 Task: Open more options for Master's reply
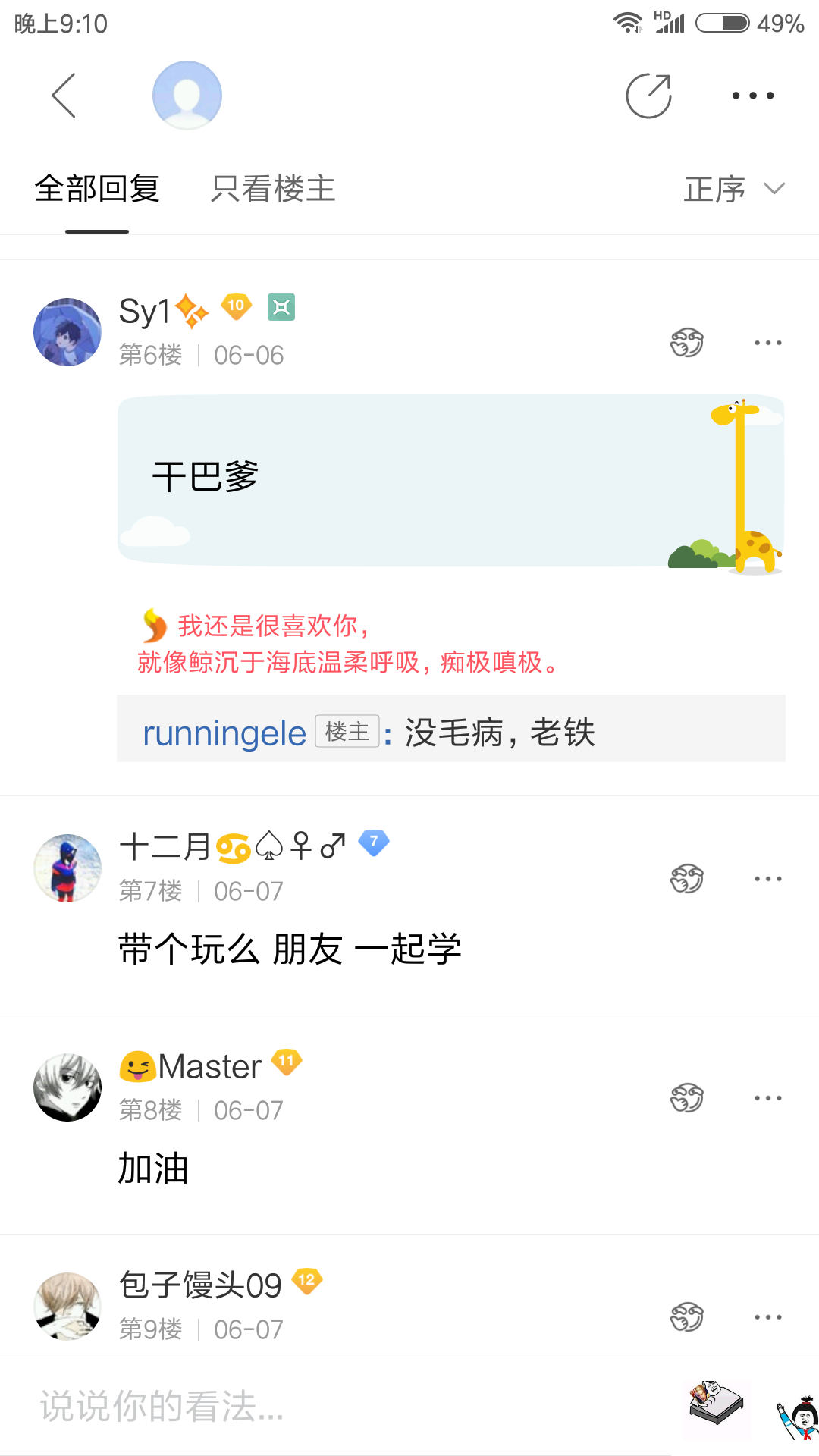coord(767,1098)
